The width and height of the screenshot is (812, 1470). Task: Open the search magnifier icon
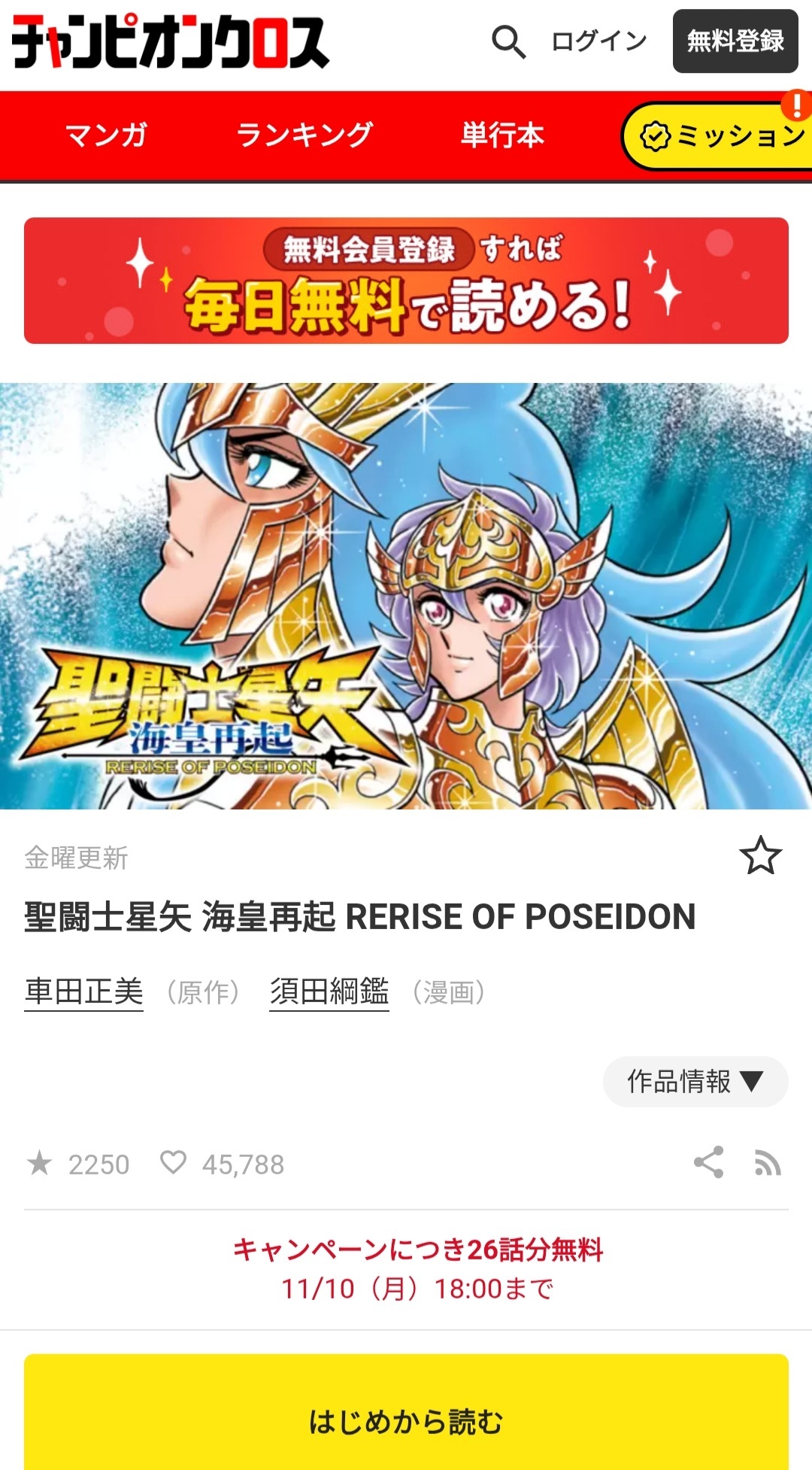point(508,41)
